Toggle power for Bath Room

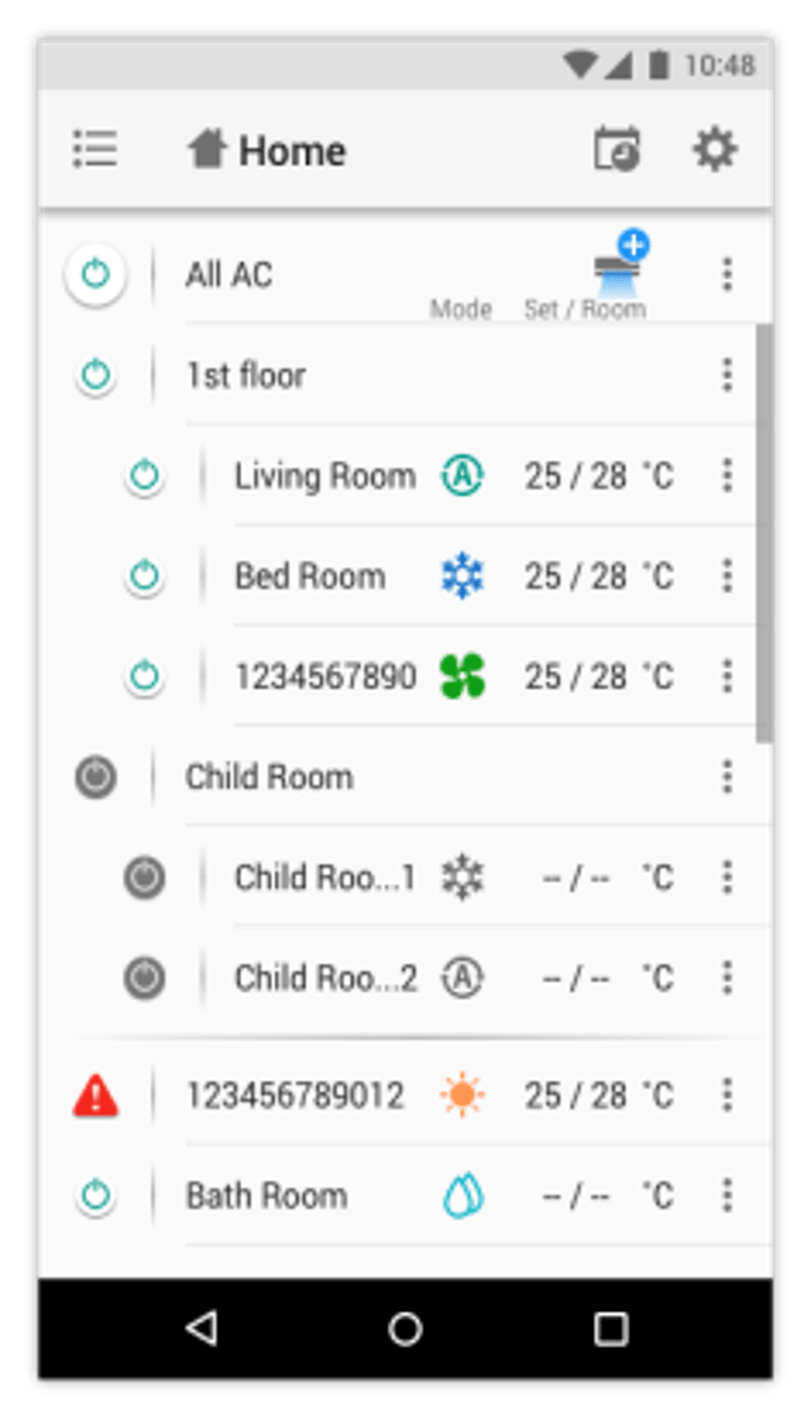tap(95, 1196)
